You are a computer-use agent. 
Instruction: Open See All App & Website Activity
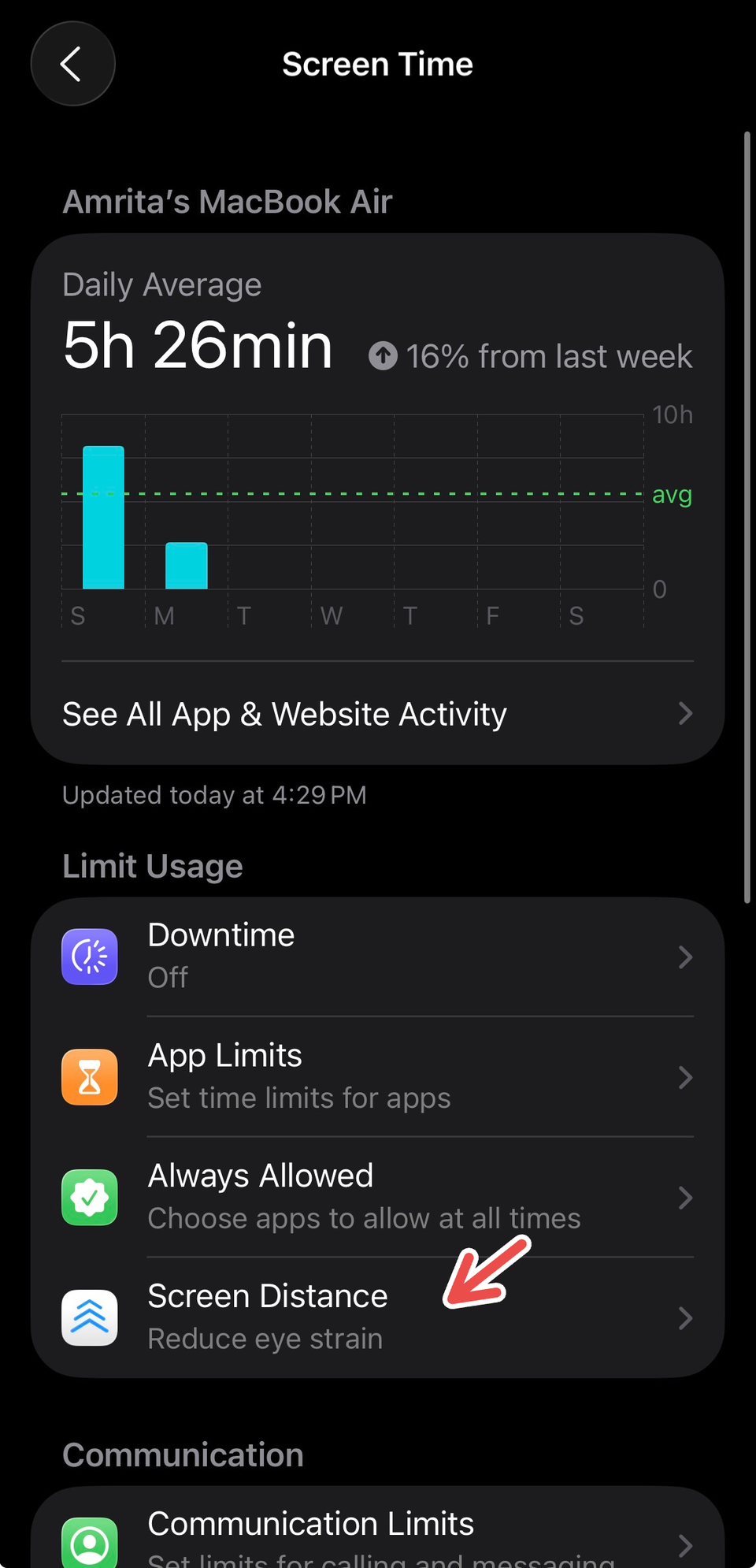[284, 714]
